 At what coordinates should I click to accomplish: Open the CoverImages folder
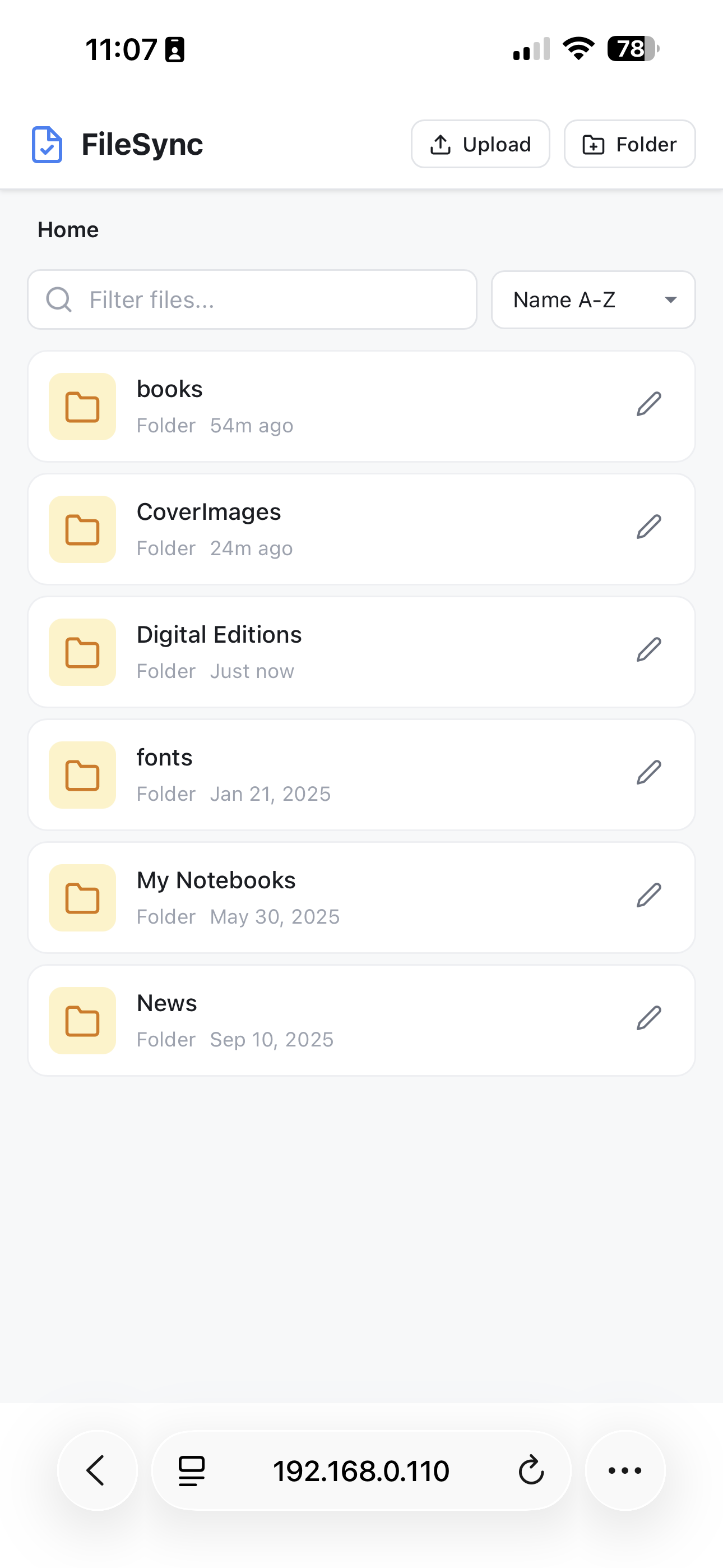[304, 529]
